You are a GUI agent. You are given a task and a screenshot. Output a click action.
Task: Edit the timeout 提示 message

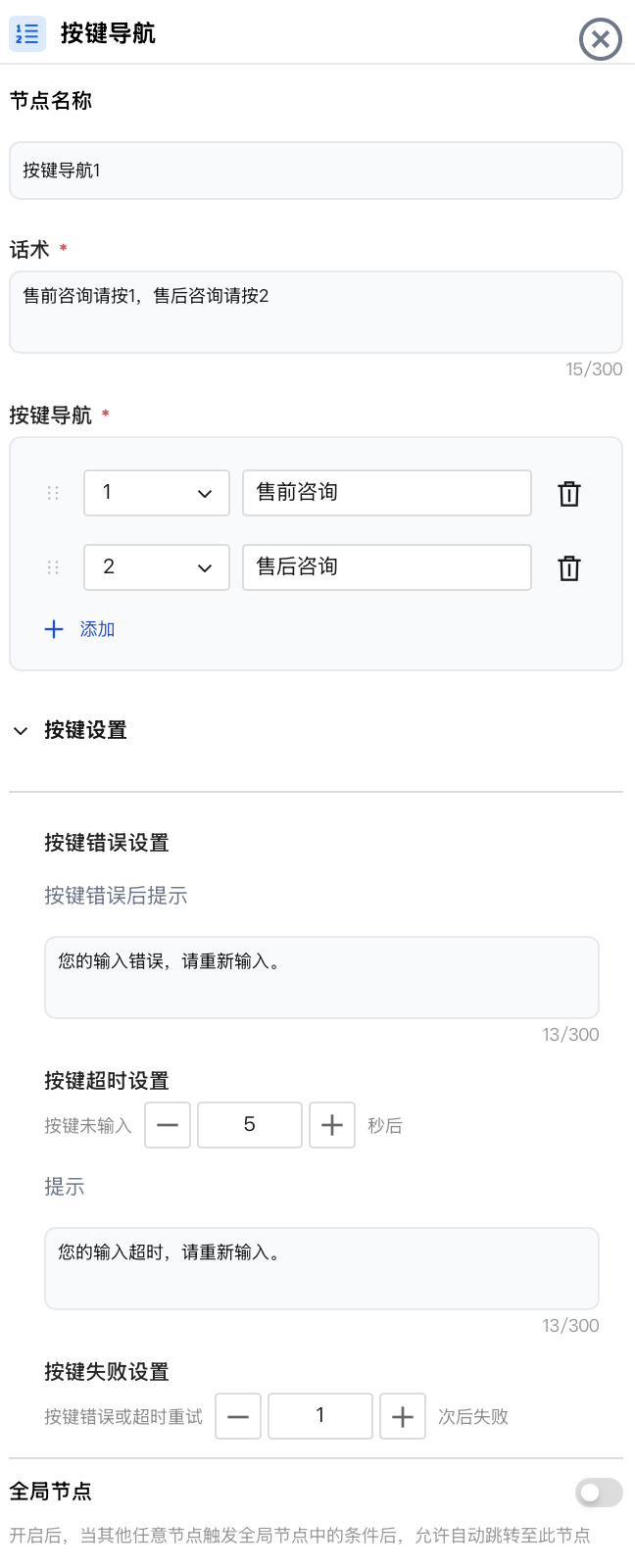click(x=321, y=1268)
